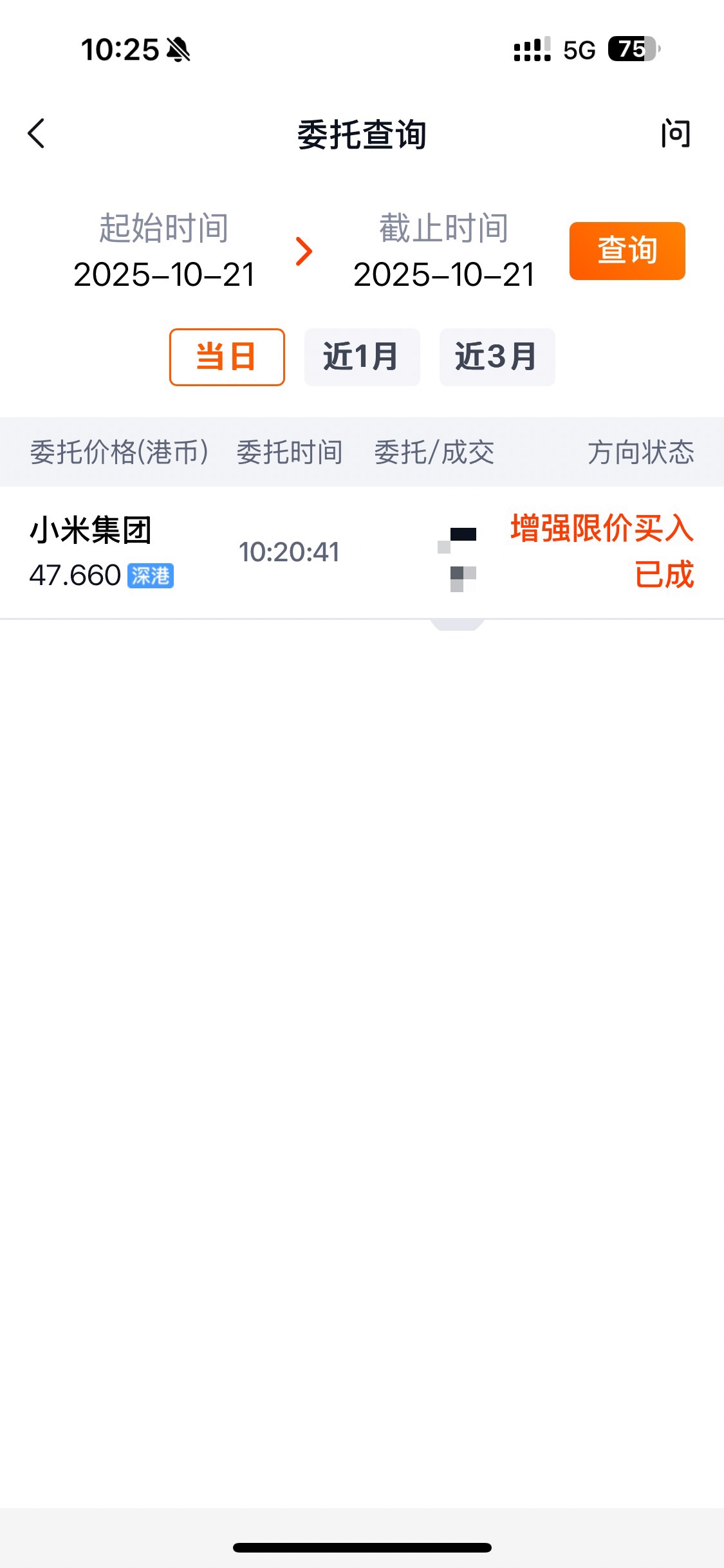Select the 当日 filter

point(227,357)
